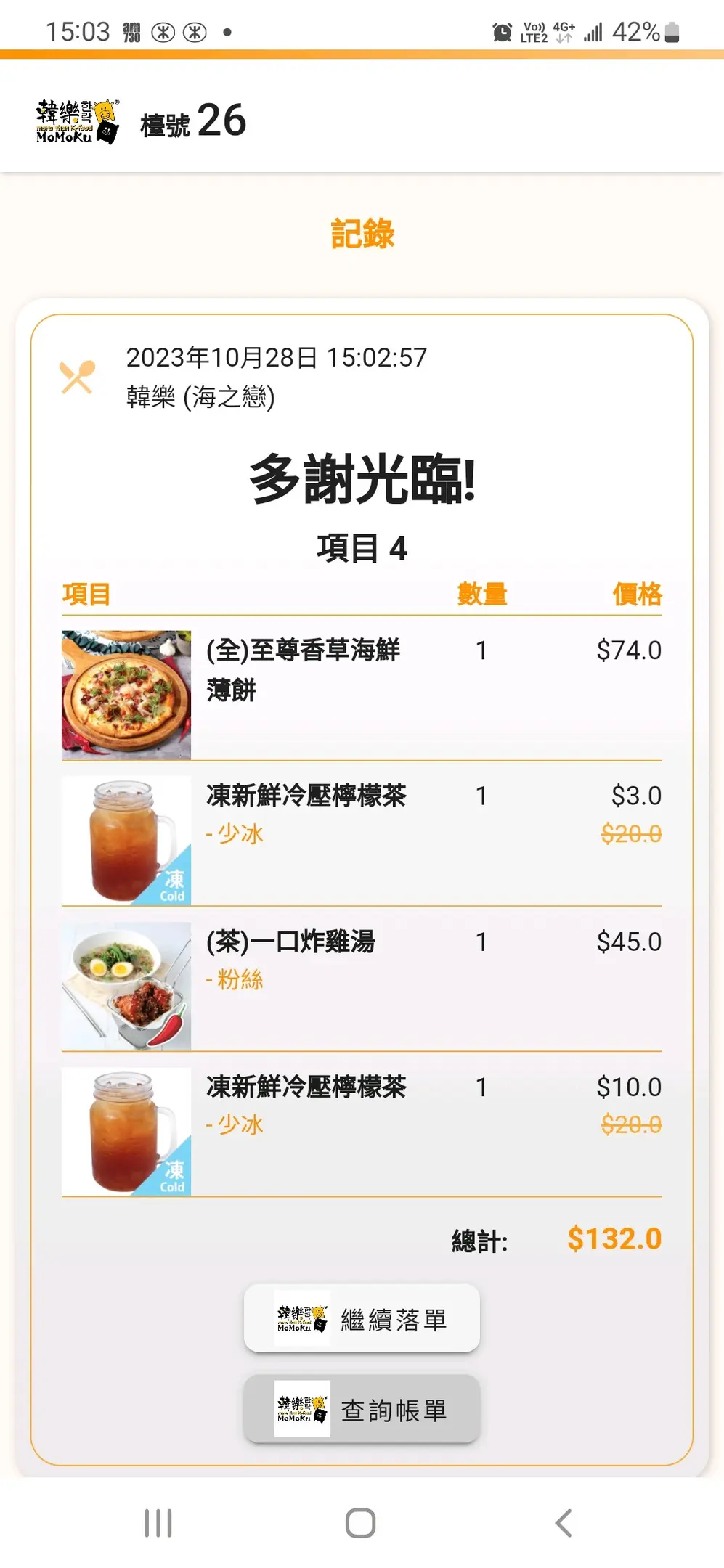Go back with the system back button
The height and width of the screenshot is (1568, 724).
(564, 1523)
